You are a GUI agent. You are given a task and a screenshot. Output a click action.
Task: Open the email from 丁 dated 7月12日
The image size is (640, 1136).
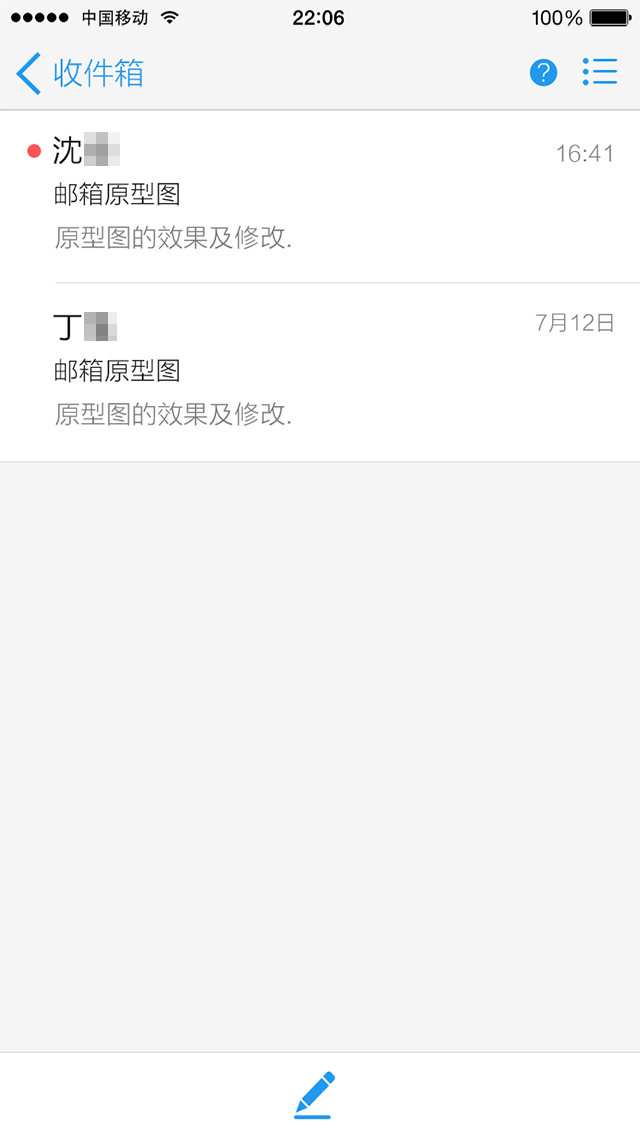320,372
